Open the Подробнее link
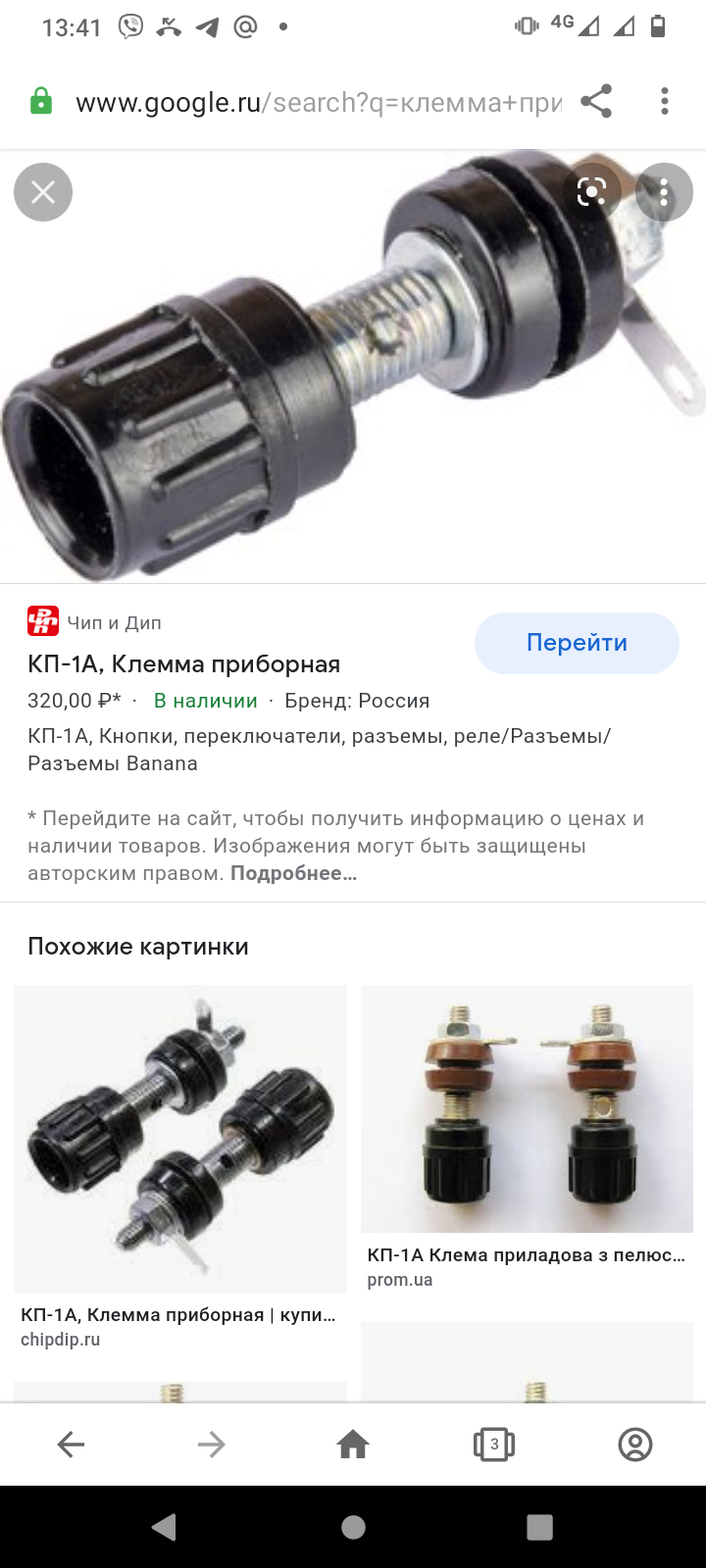The height and width of the screenshot is (1568, 706). pyautogui.click(x=293, y=873)
